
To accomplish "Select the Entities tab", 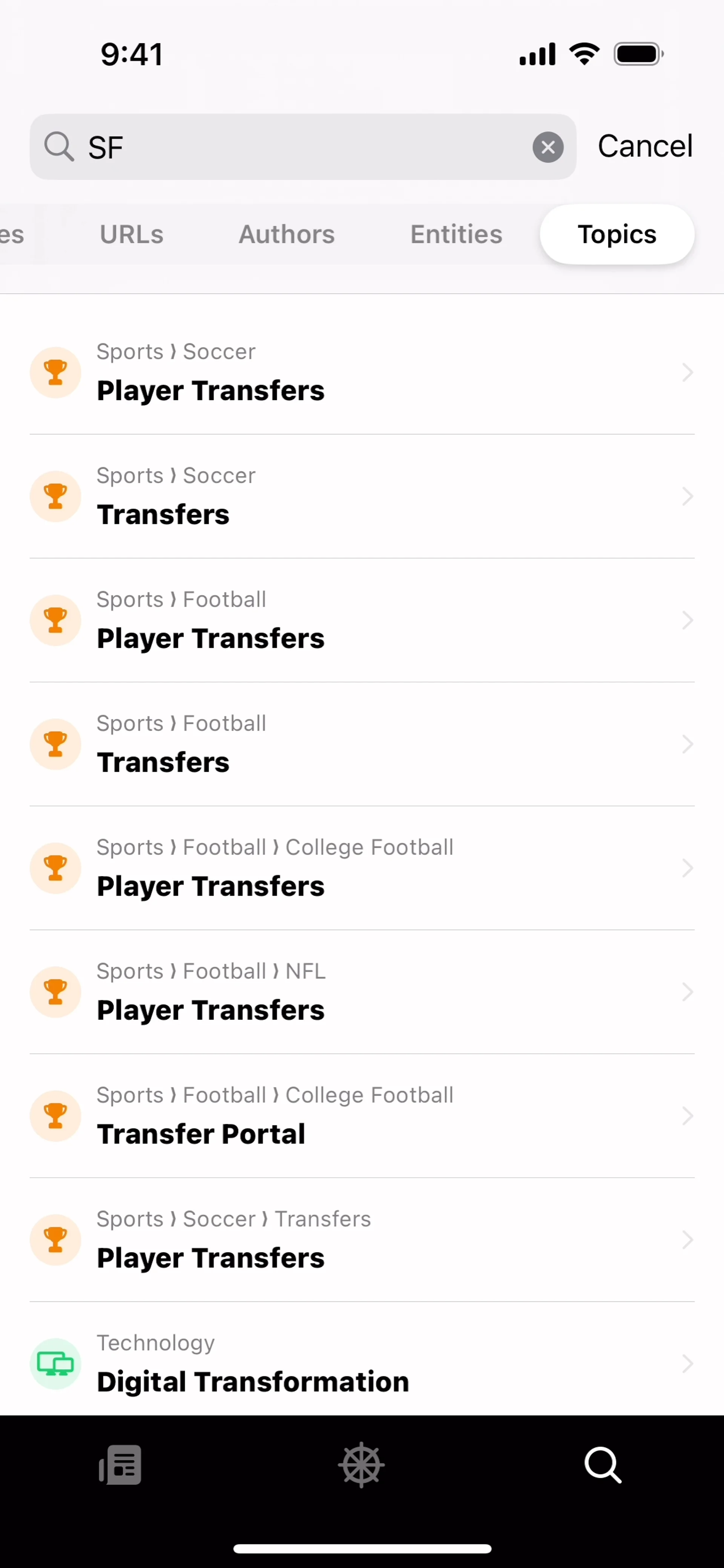I will coord(456,235).
